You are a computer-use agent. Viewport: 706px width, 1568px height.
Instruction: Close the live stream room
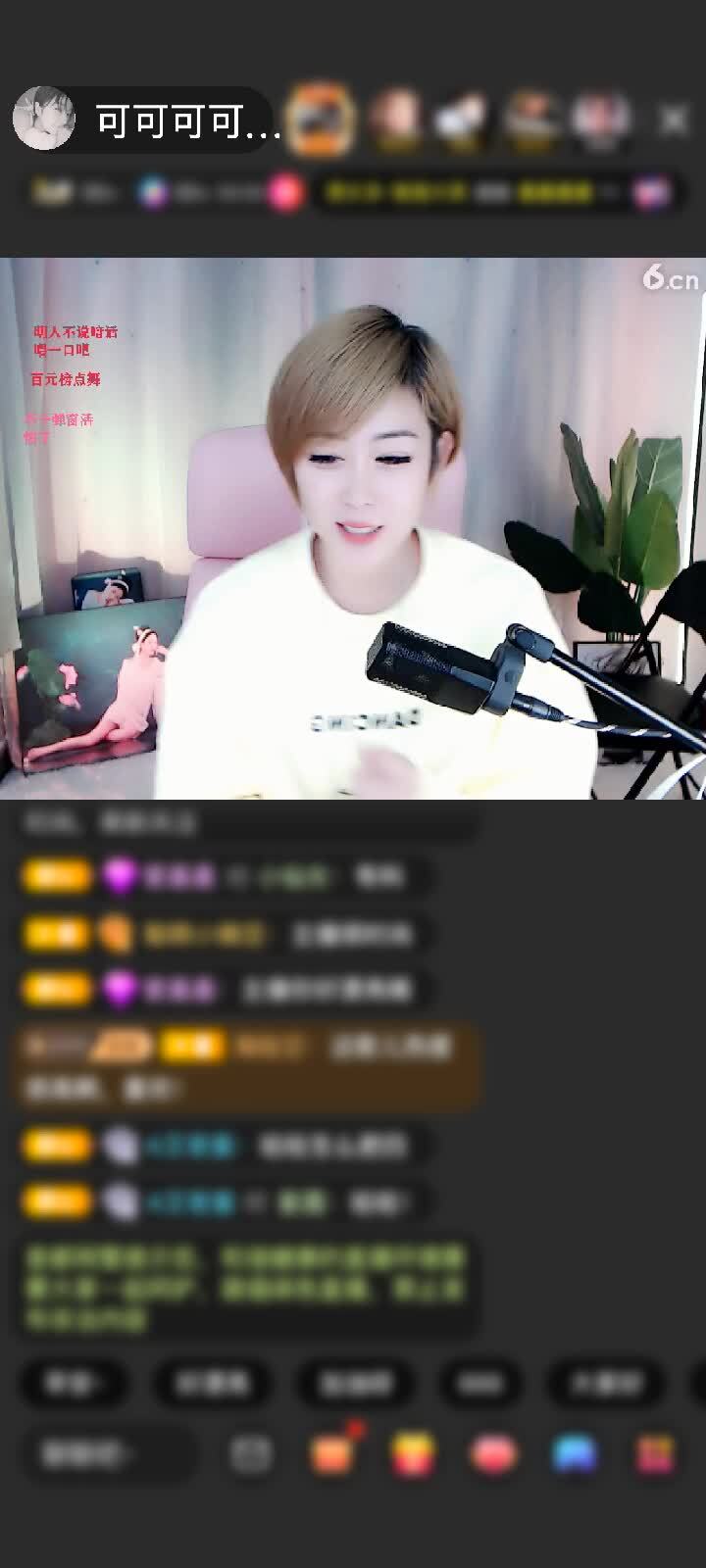click(673, 120)
